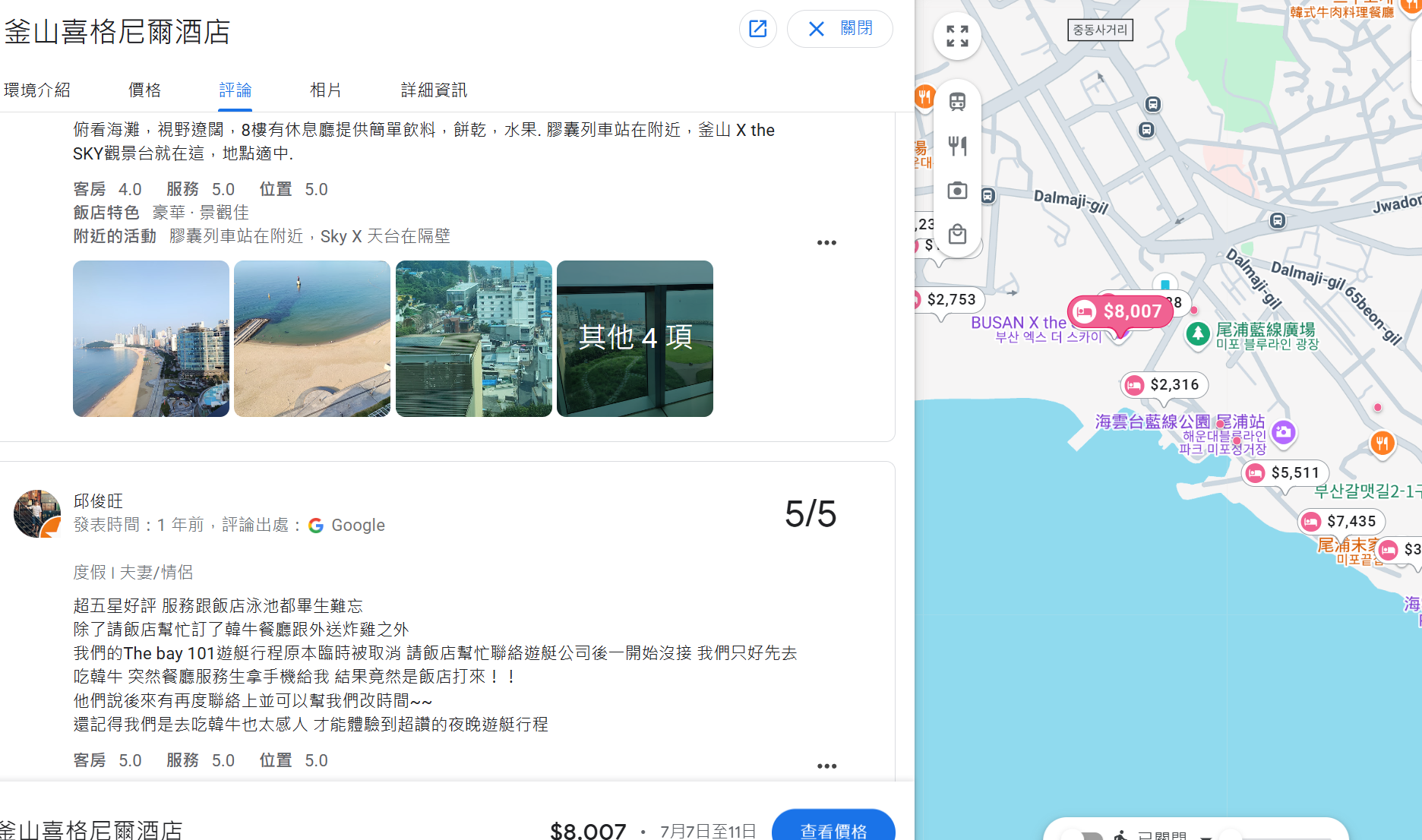1422x840 pixels.
Task: Switch to the 價格 tab
Action: [144, 90]
